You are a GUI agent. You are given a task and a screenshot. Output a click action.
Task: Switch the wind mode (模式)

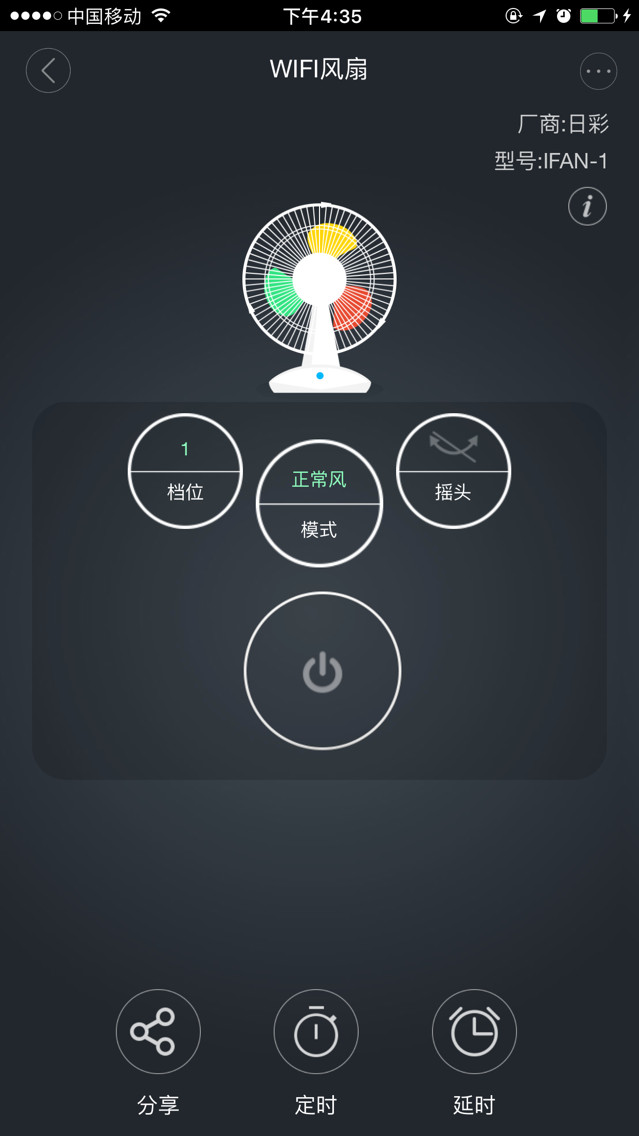click(x=319, y=504)
